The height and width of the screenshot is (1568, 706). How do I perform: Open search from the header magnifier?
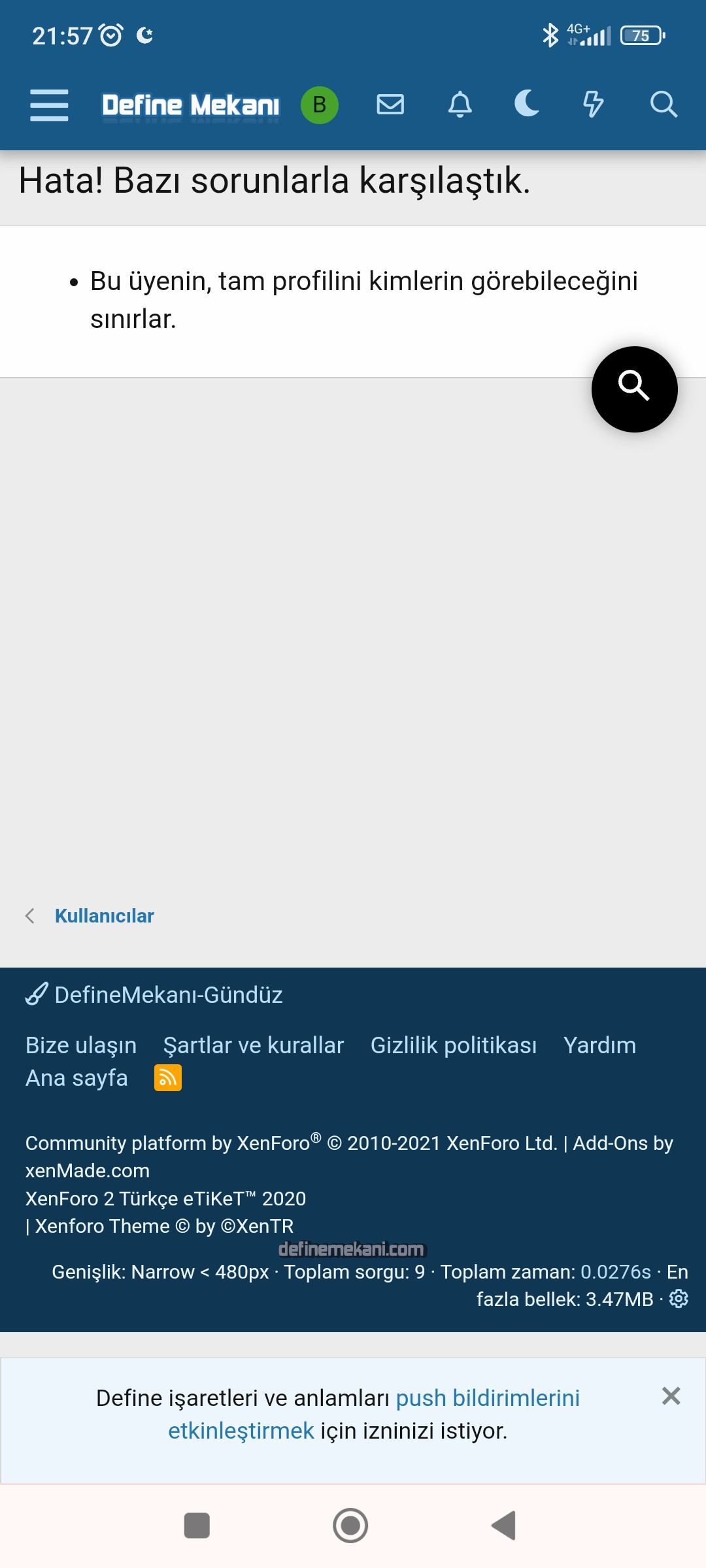(x=663, y=105)
